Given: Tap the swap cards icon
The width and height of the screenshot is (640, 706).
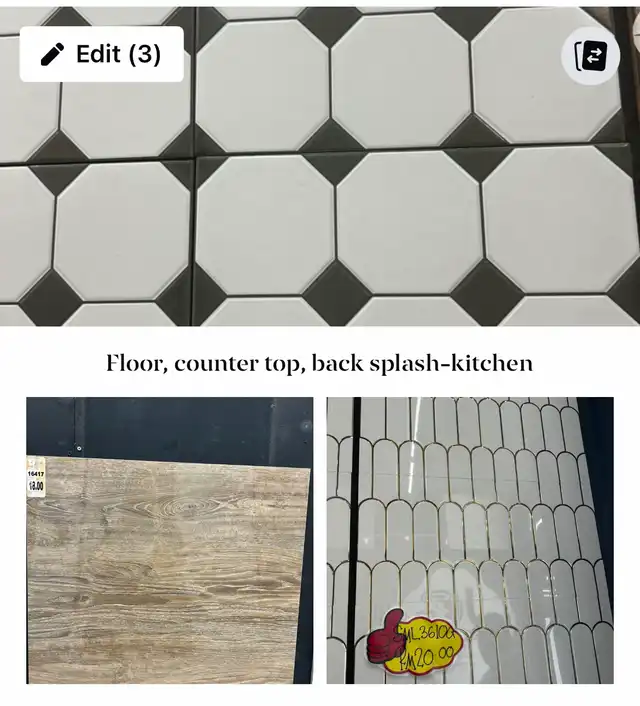Looking at the screenshot, I should pos(591,57).
